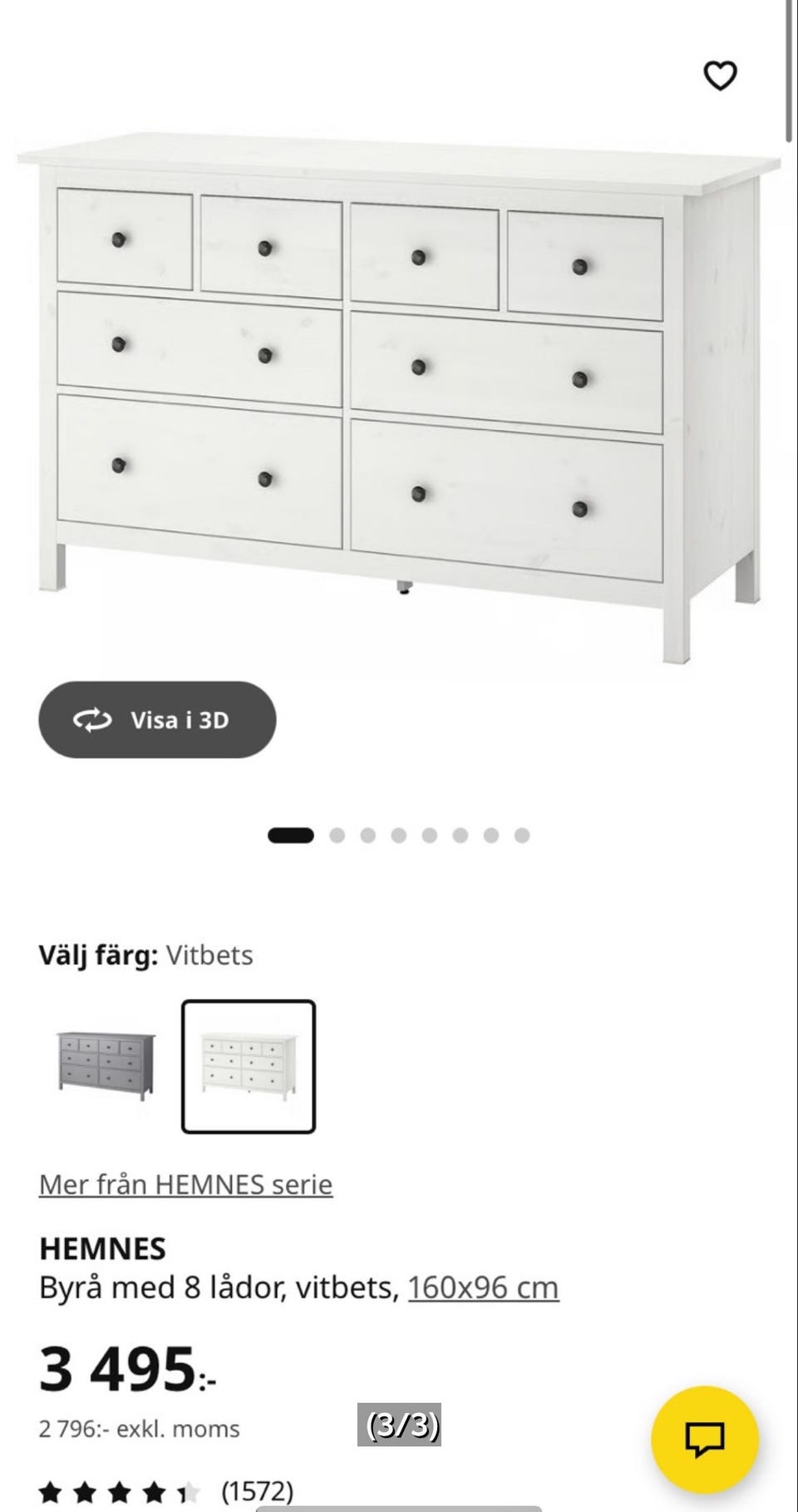
Task: Jump to the last carousel dot
Action: 520,833
